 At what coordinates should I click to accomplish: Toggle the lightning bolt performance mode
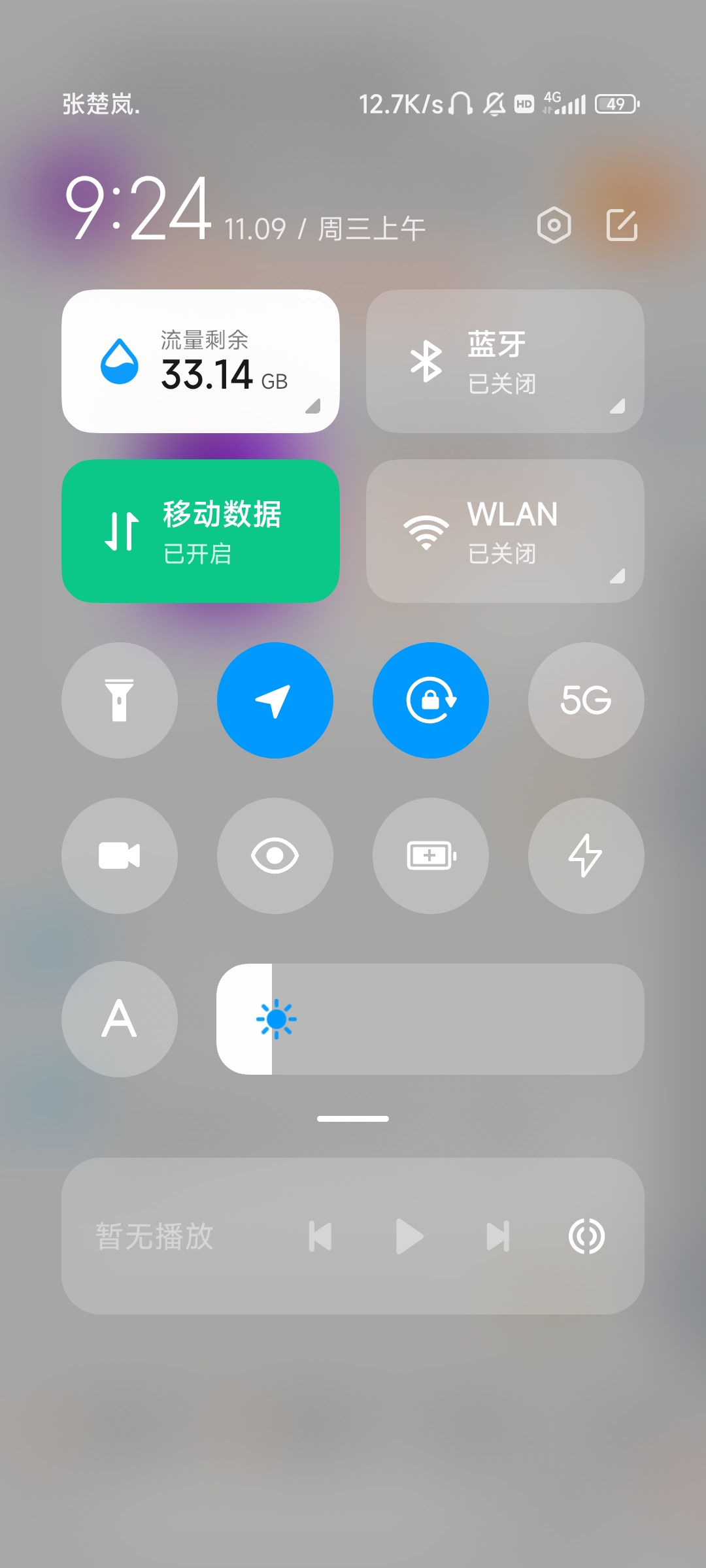click(586, 856)
